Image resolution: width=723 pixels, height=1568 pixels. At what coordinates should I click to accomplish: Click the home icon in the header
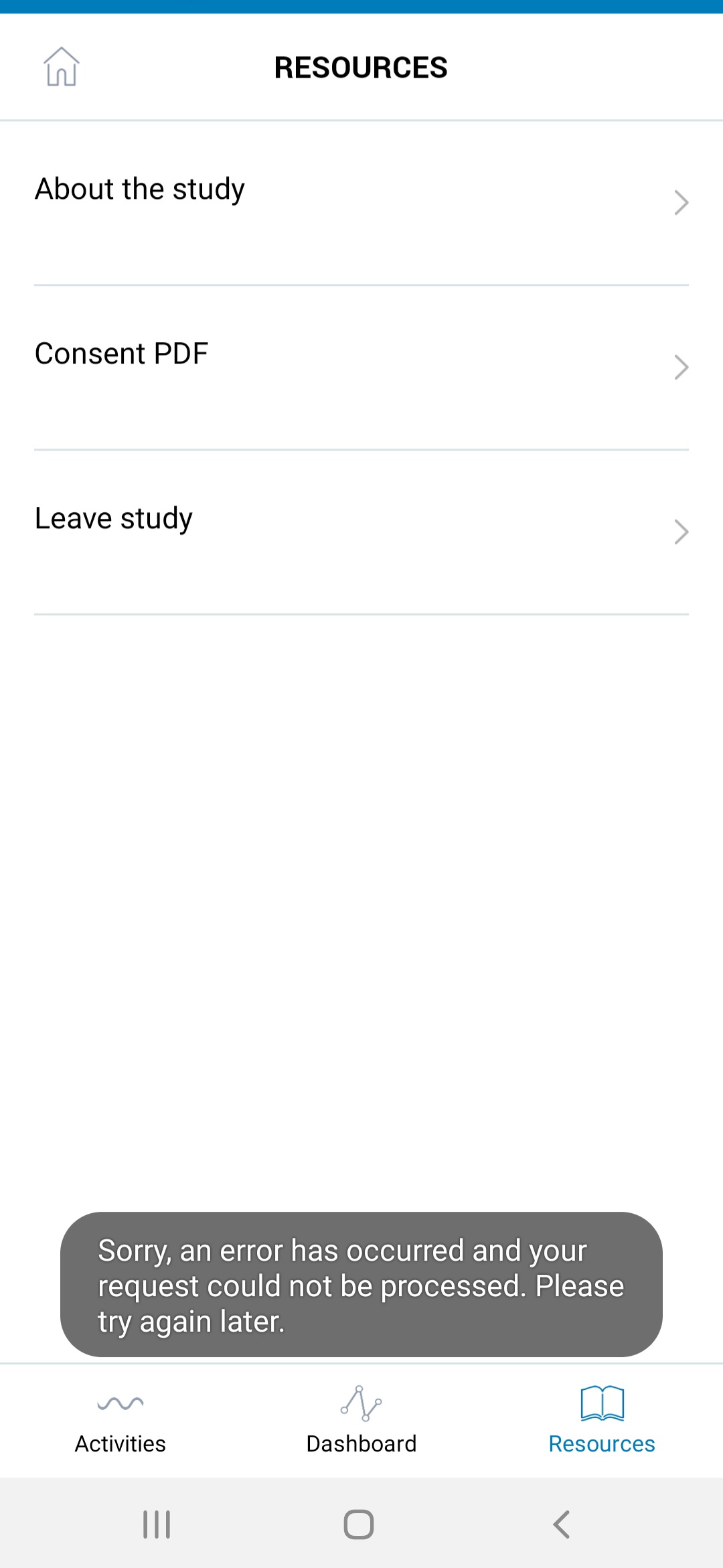(x=62, y=67)
